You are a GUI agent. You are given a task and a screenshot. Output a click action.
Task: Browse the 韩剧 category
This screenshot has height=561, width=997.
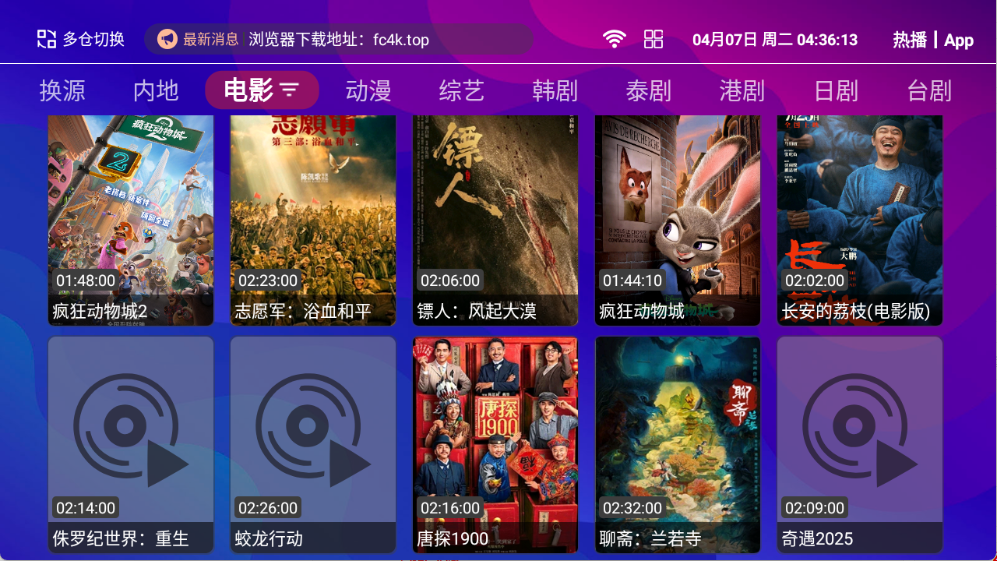click(555, 91)
